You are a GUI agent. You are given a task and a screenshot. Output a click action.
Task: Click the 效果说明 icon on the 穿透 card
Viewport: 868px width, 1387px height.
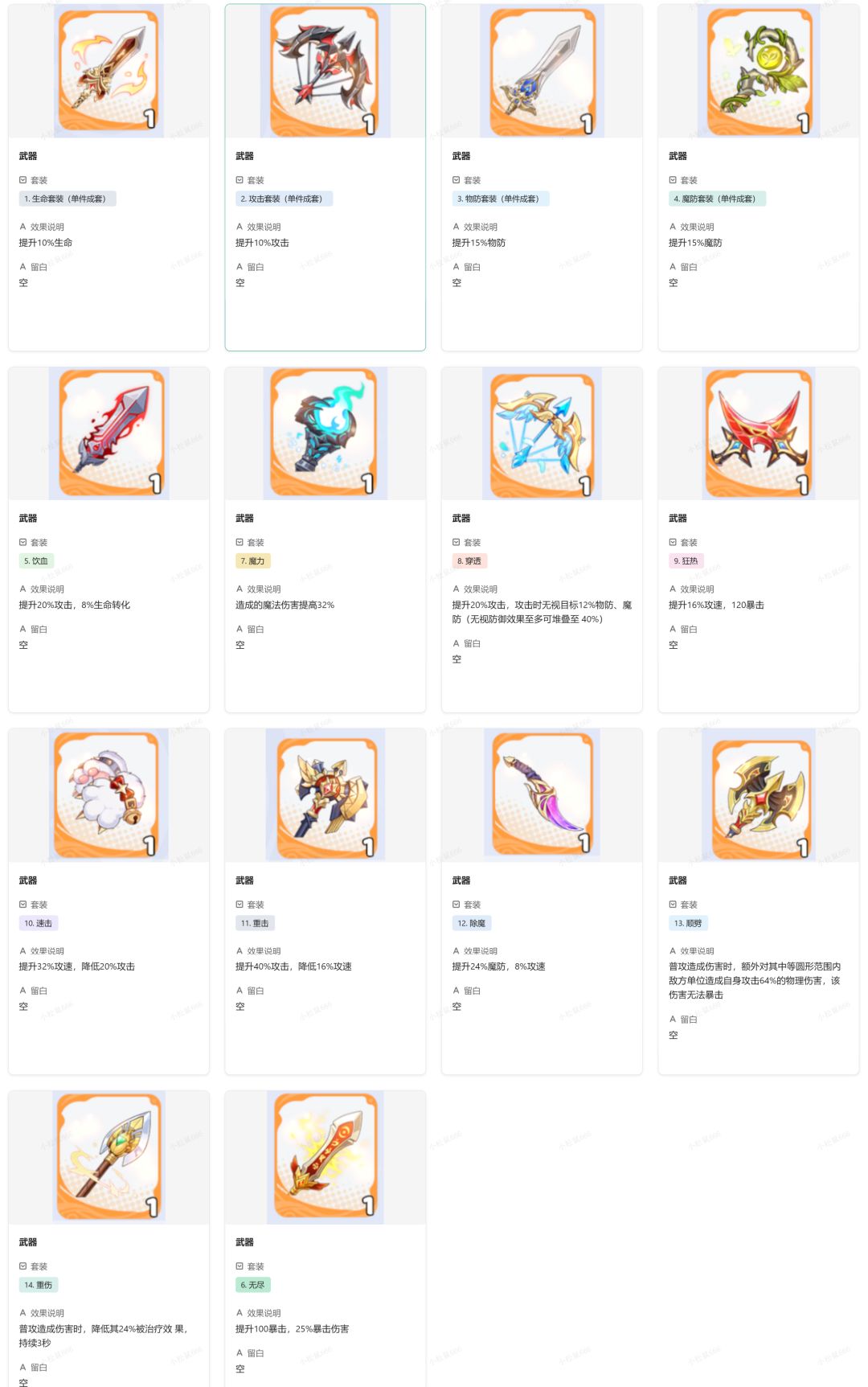[x=457, y=589]
